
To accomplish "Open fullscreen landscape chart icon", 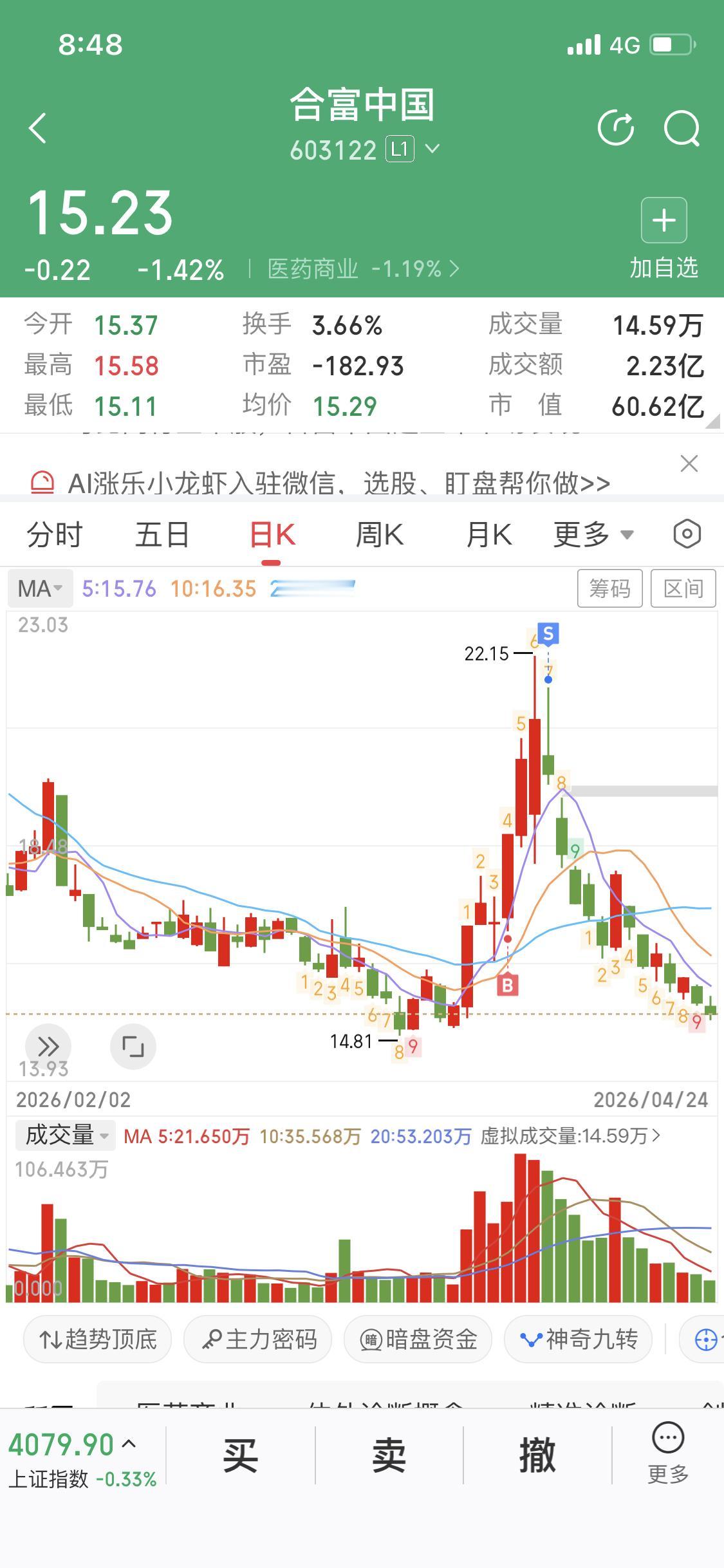I will click(x=133, y=1046).
